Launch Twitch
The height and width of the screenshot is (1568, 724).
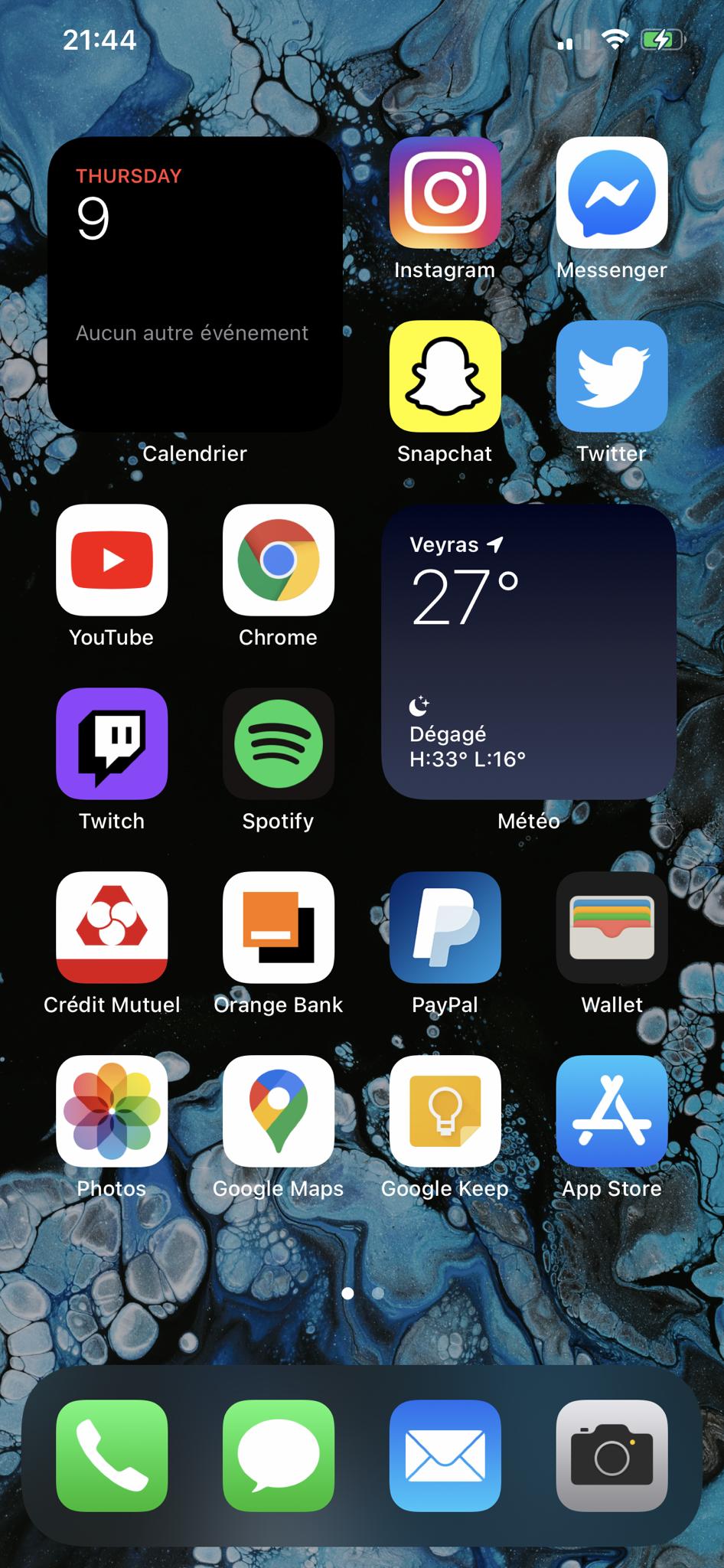[112, 744]
